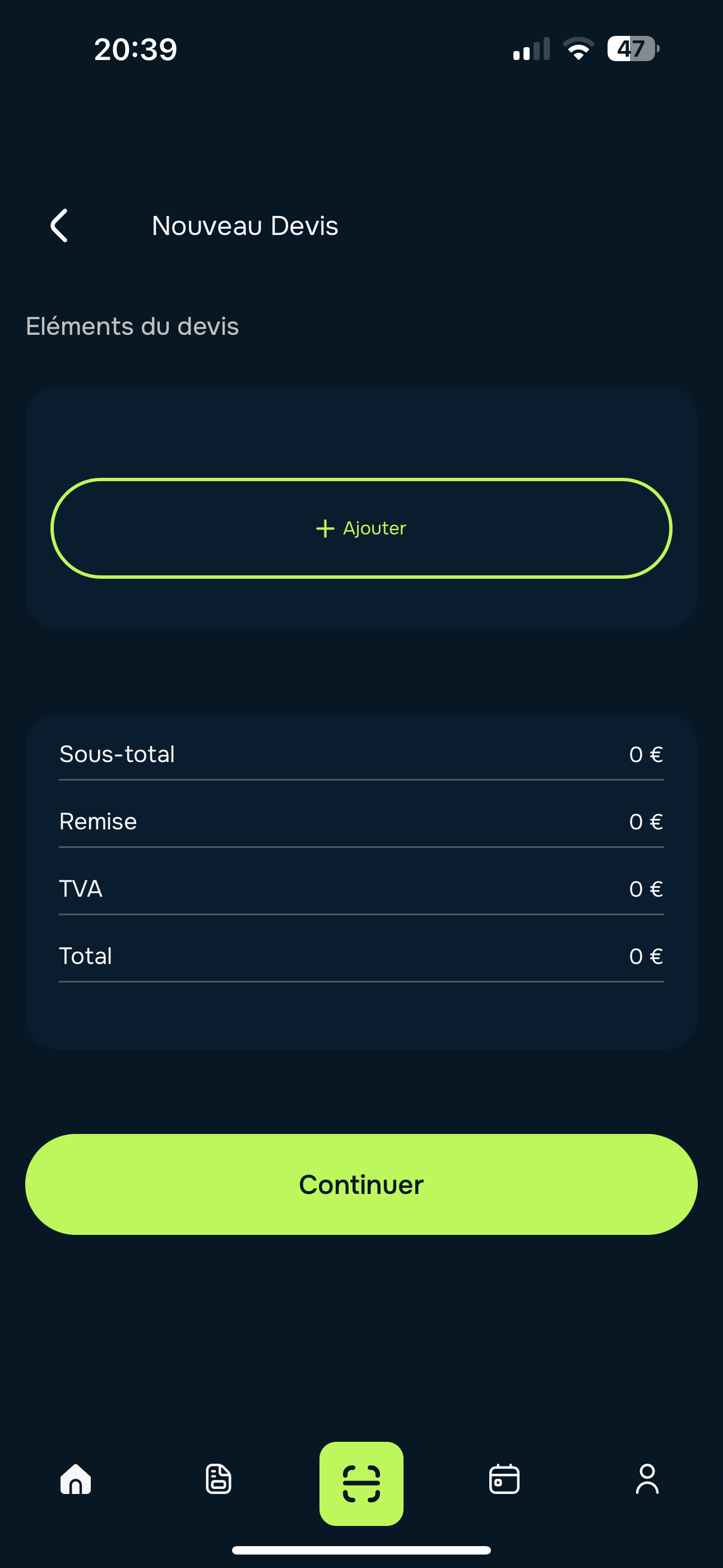The image size is (723, 1568).
Task: Go back from Nouveau Devis
Action: point(59,226)
